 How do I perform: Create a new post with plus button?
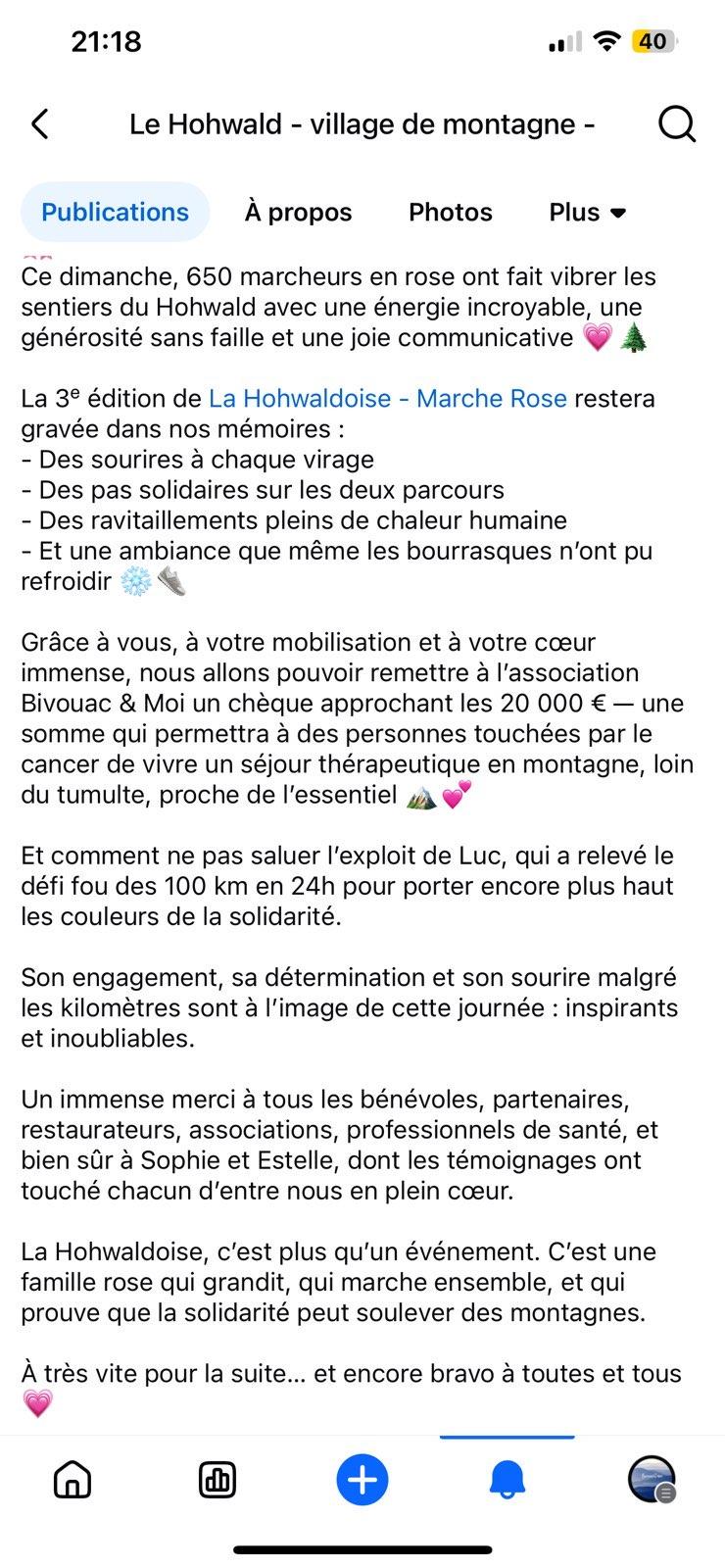point(362,1479)
